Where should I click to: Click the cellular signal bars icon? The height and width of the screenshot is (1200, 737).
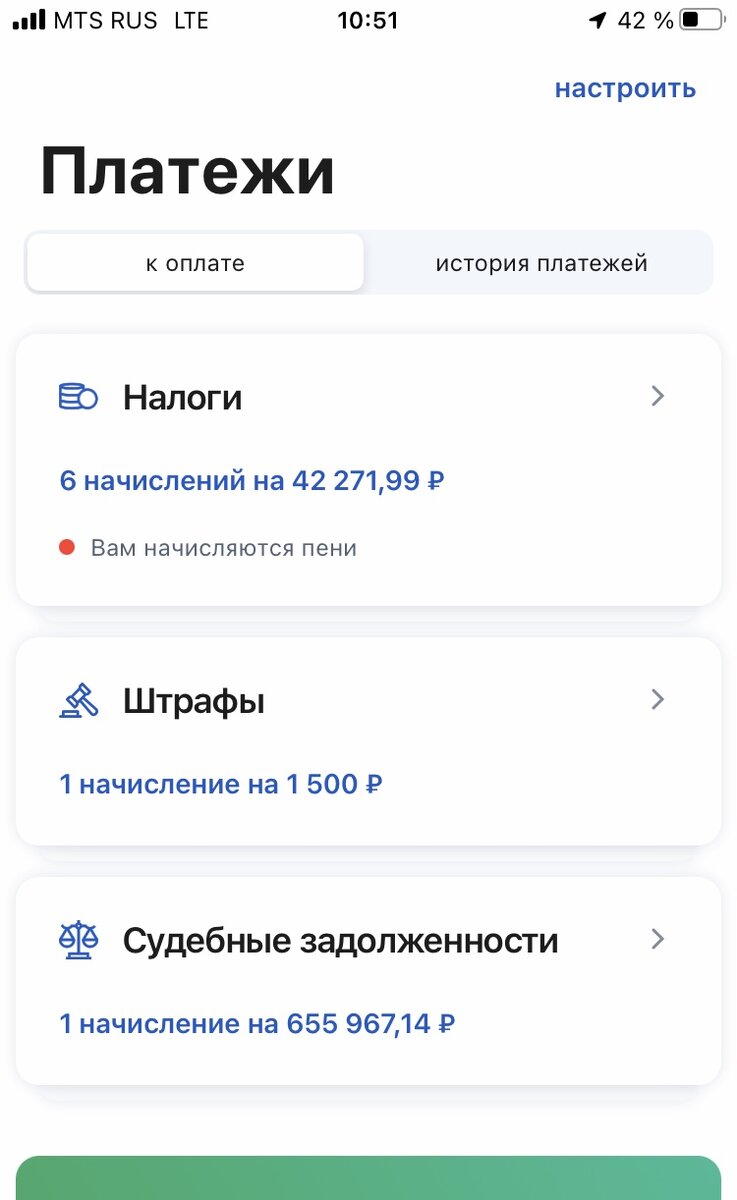coord(27,18)
